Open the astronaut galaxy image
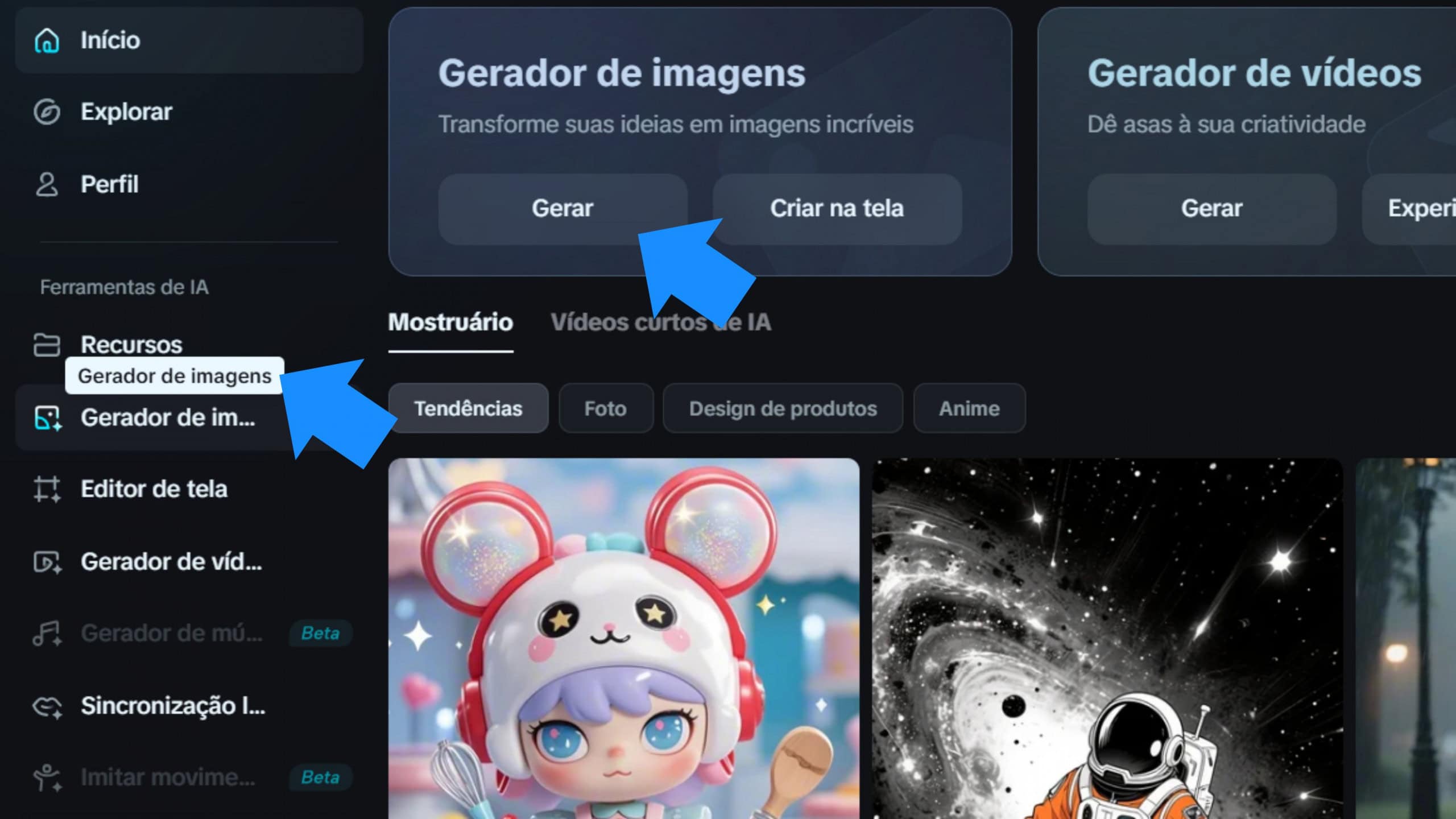The image size is (1456, 819). click(x=1107, y=637)
